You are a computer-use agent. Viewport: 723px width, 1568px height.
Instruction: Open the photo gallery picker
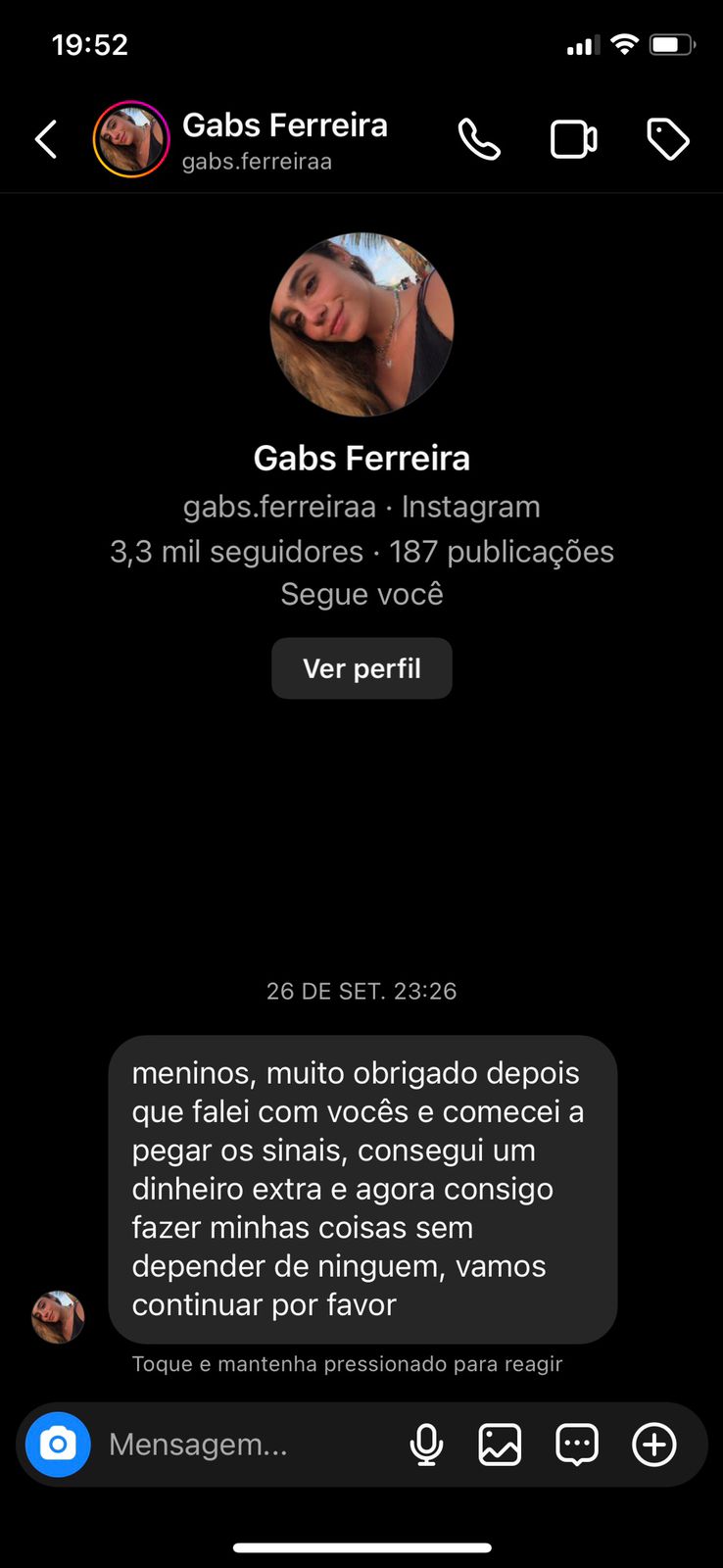[x=500, y=1445]
